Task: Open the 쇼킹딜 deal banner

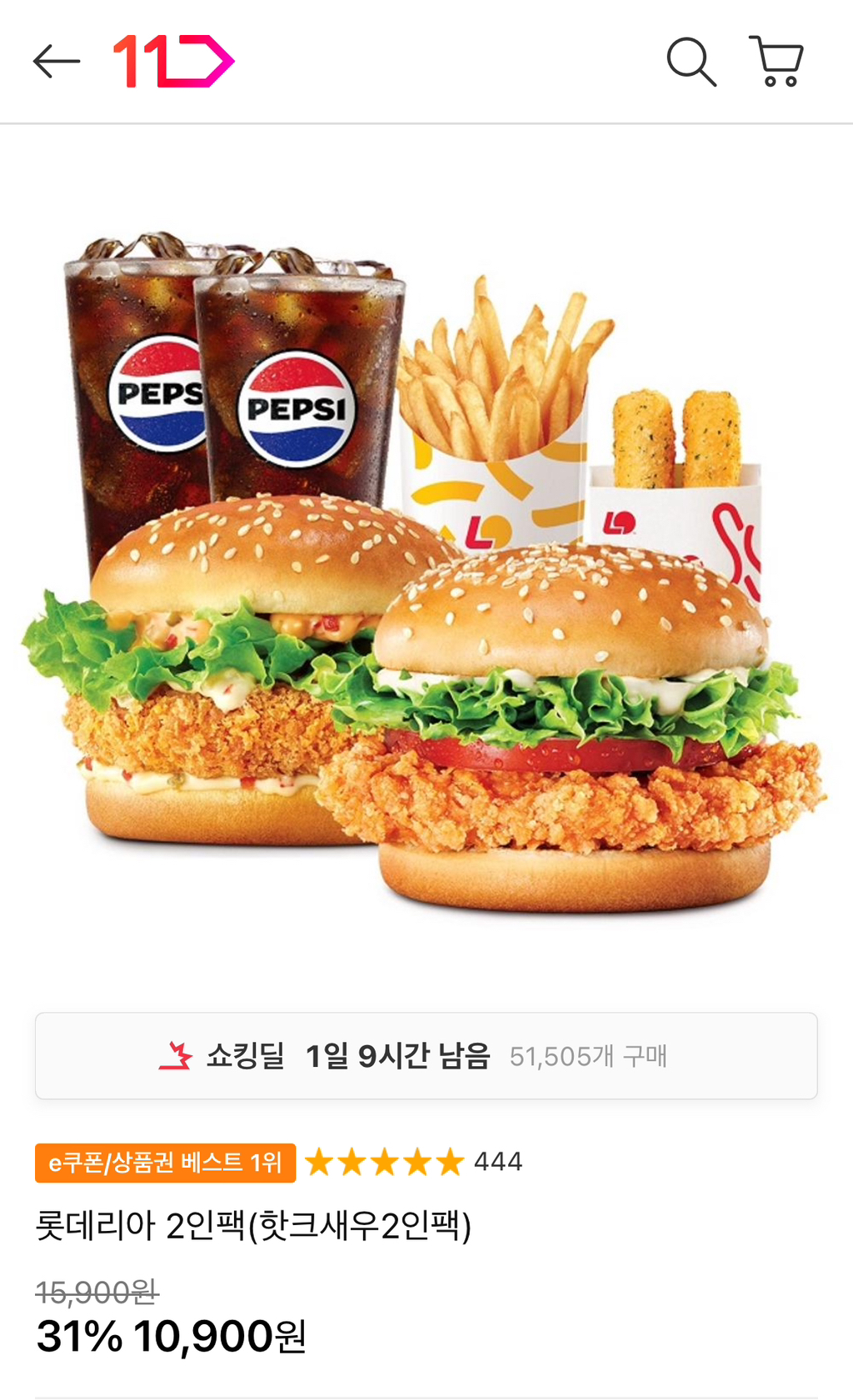Action: 426,1056
